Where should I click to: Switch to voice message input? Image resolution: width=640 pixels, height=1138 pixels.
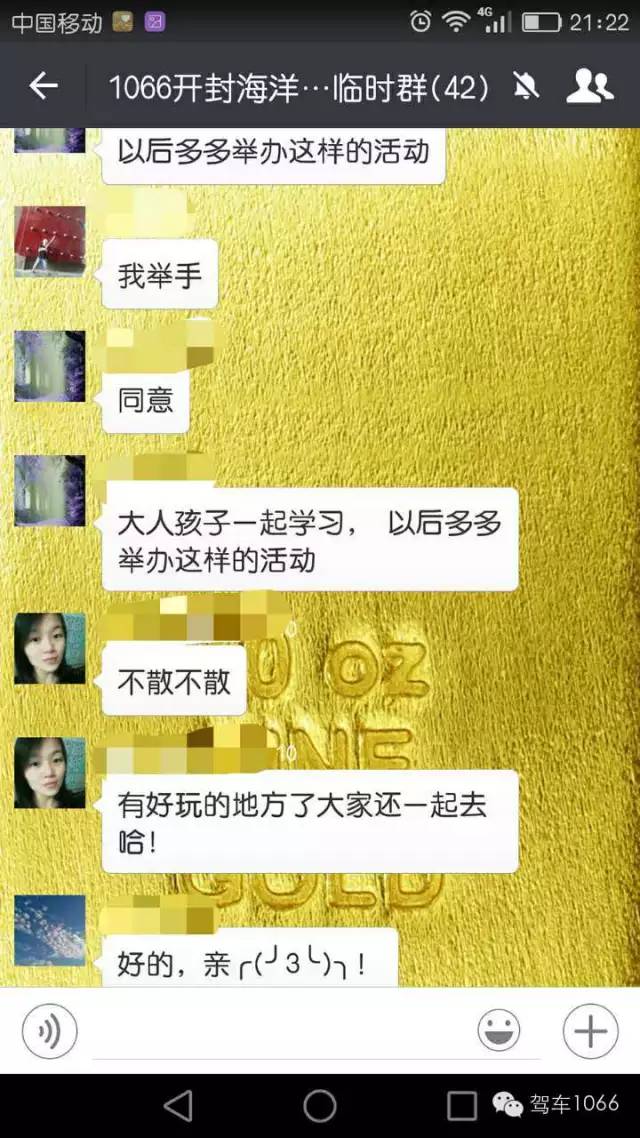click(x=49, y=1030)
